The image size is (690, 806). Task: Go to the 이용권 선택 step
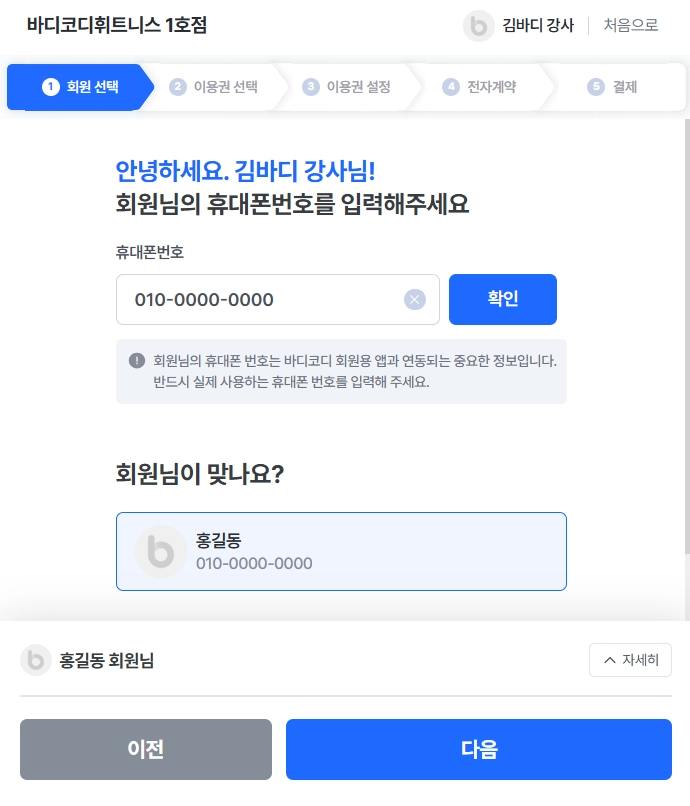[x=213, y=87]
